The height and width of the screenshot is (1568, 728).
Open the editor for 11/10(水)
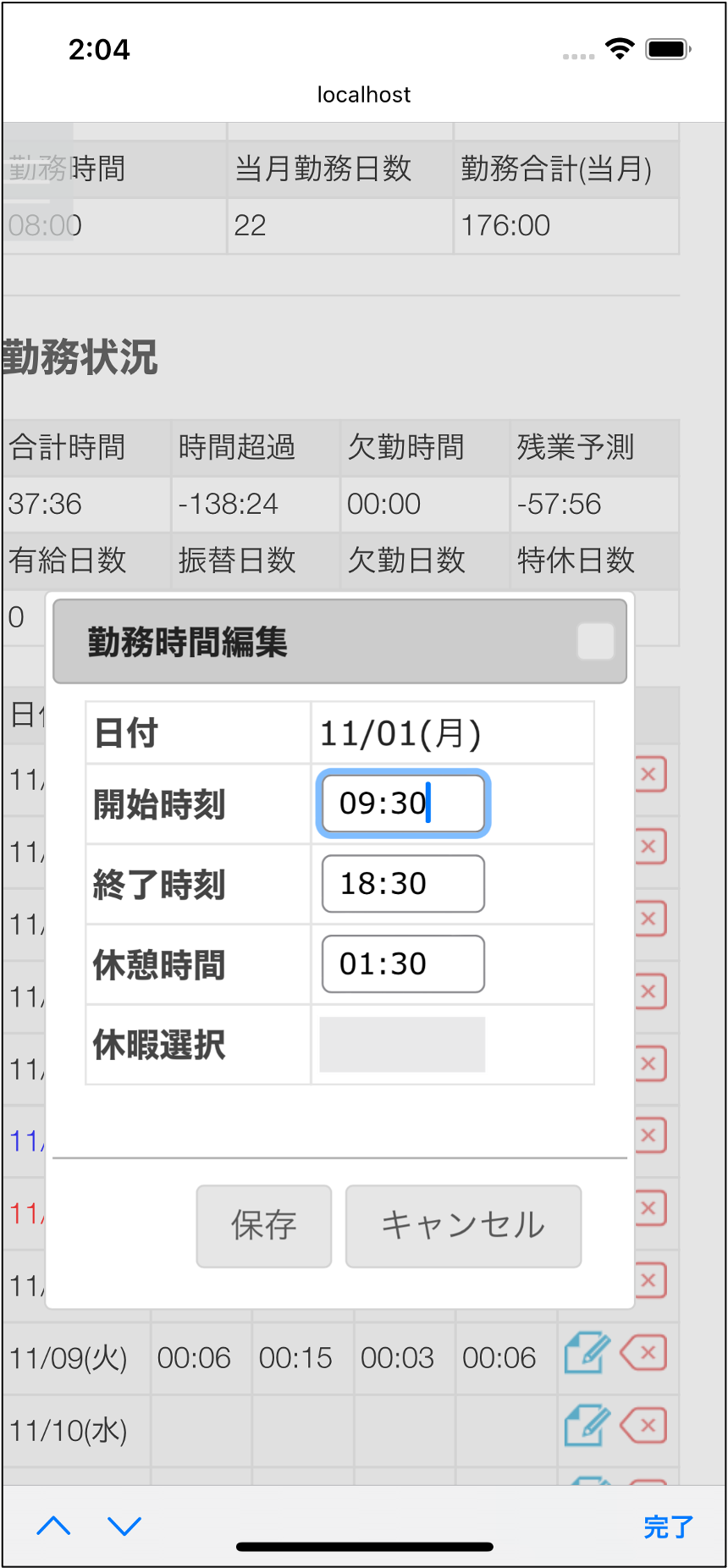(587, 1426)
